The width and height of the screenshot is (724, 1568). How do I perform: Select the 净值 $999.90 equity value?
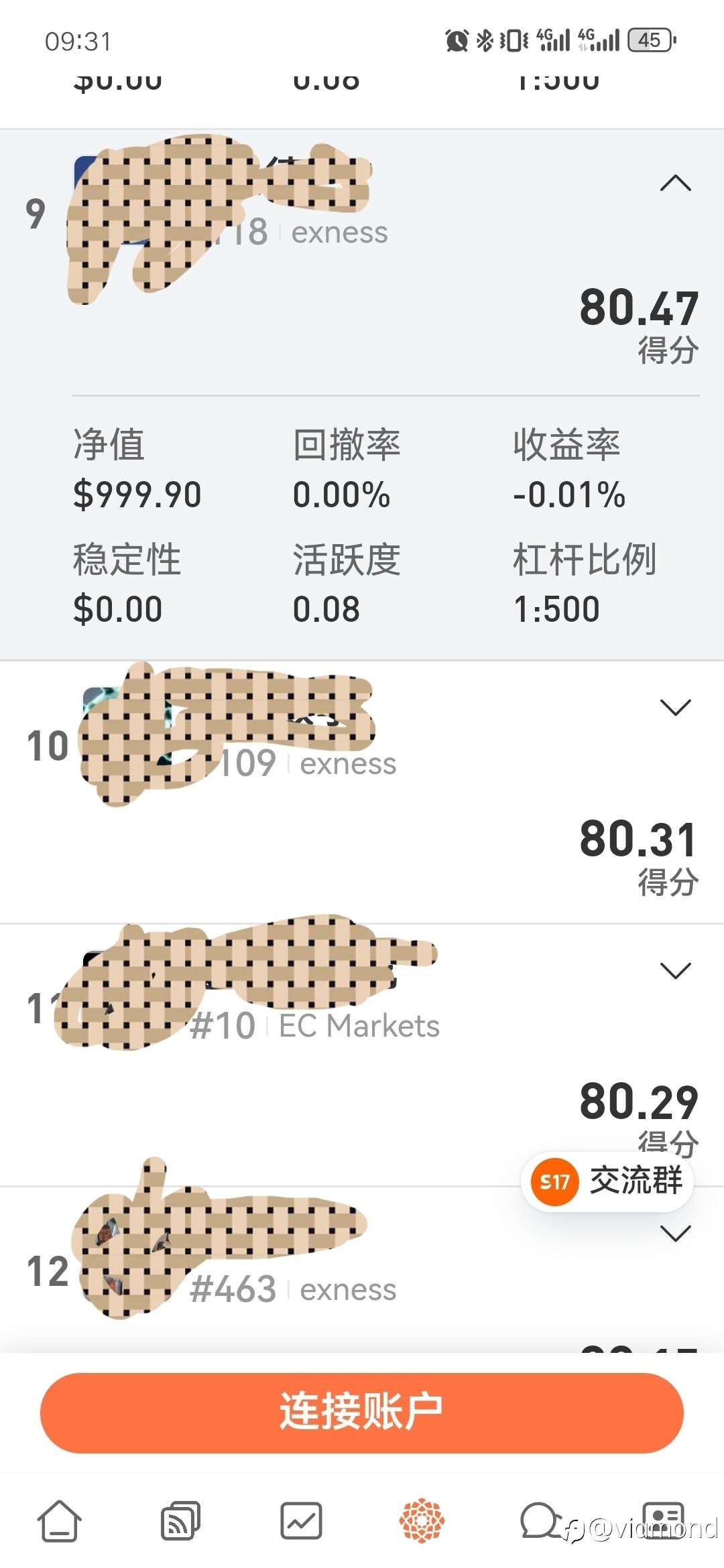coord(139,494)
